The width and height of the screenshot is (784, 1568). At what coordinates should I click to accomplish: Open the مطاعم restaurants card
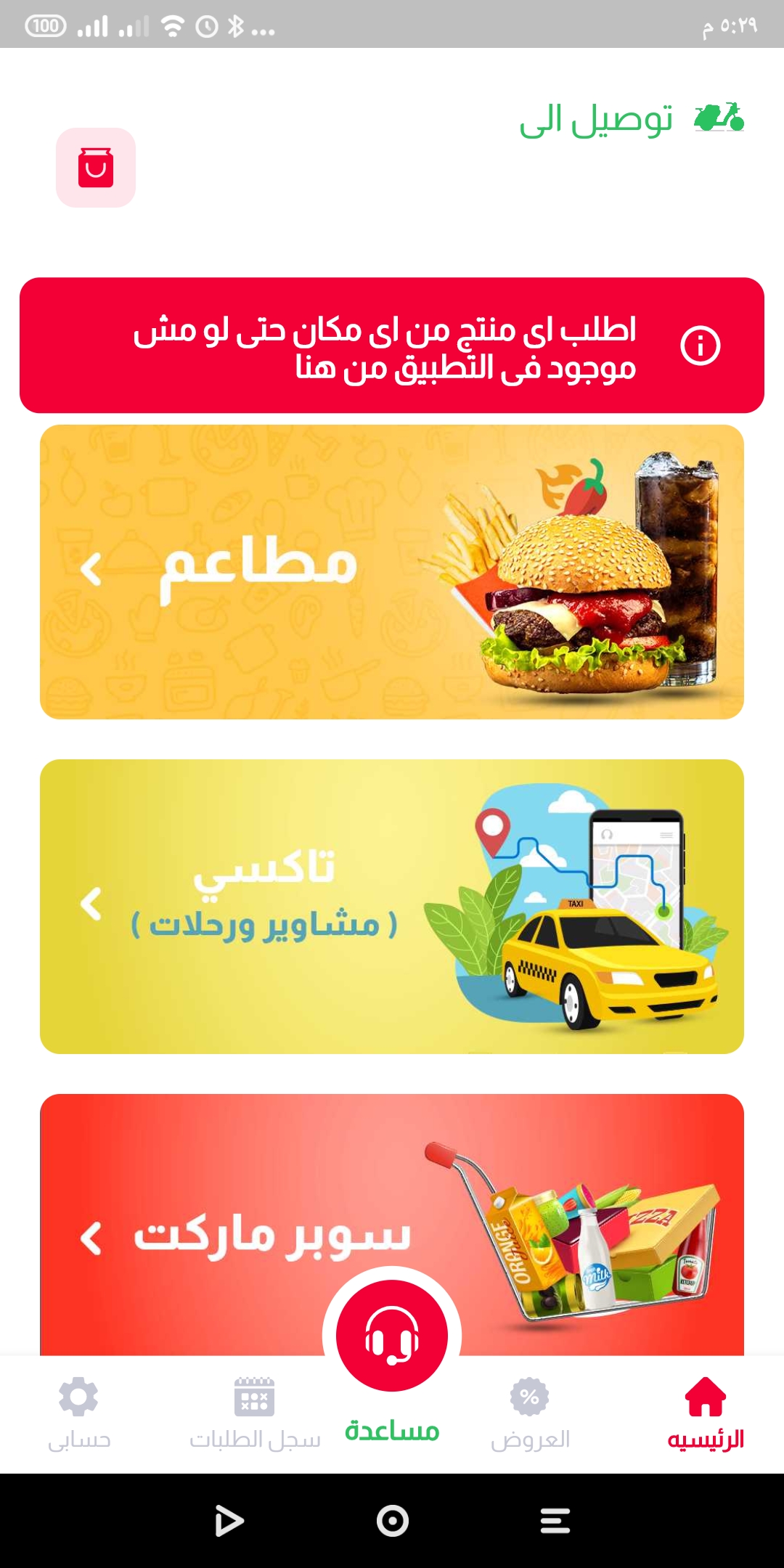tap(392, 572)
